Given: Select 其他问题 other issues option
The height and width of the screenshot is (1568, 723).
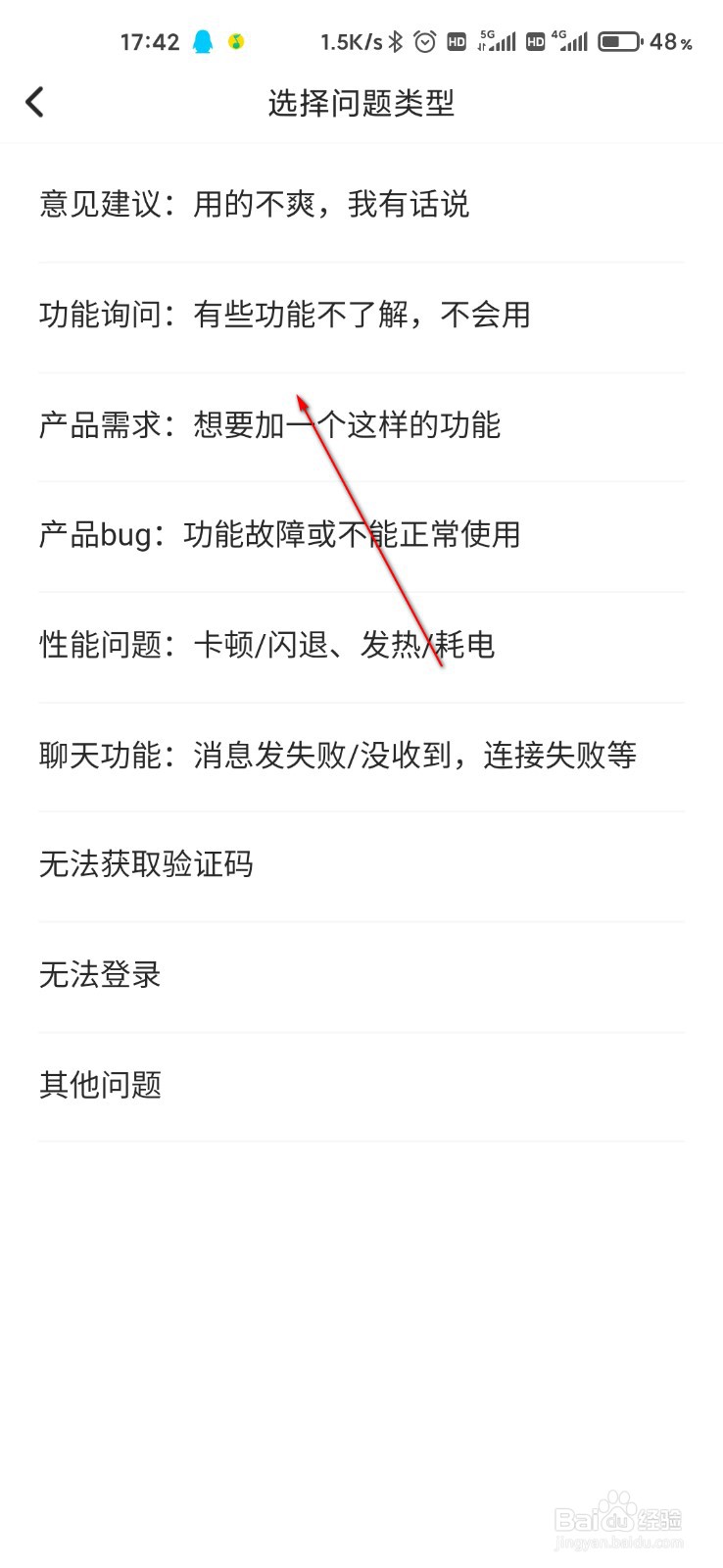Looking at the screenshot, I should tap(100, 1084).
